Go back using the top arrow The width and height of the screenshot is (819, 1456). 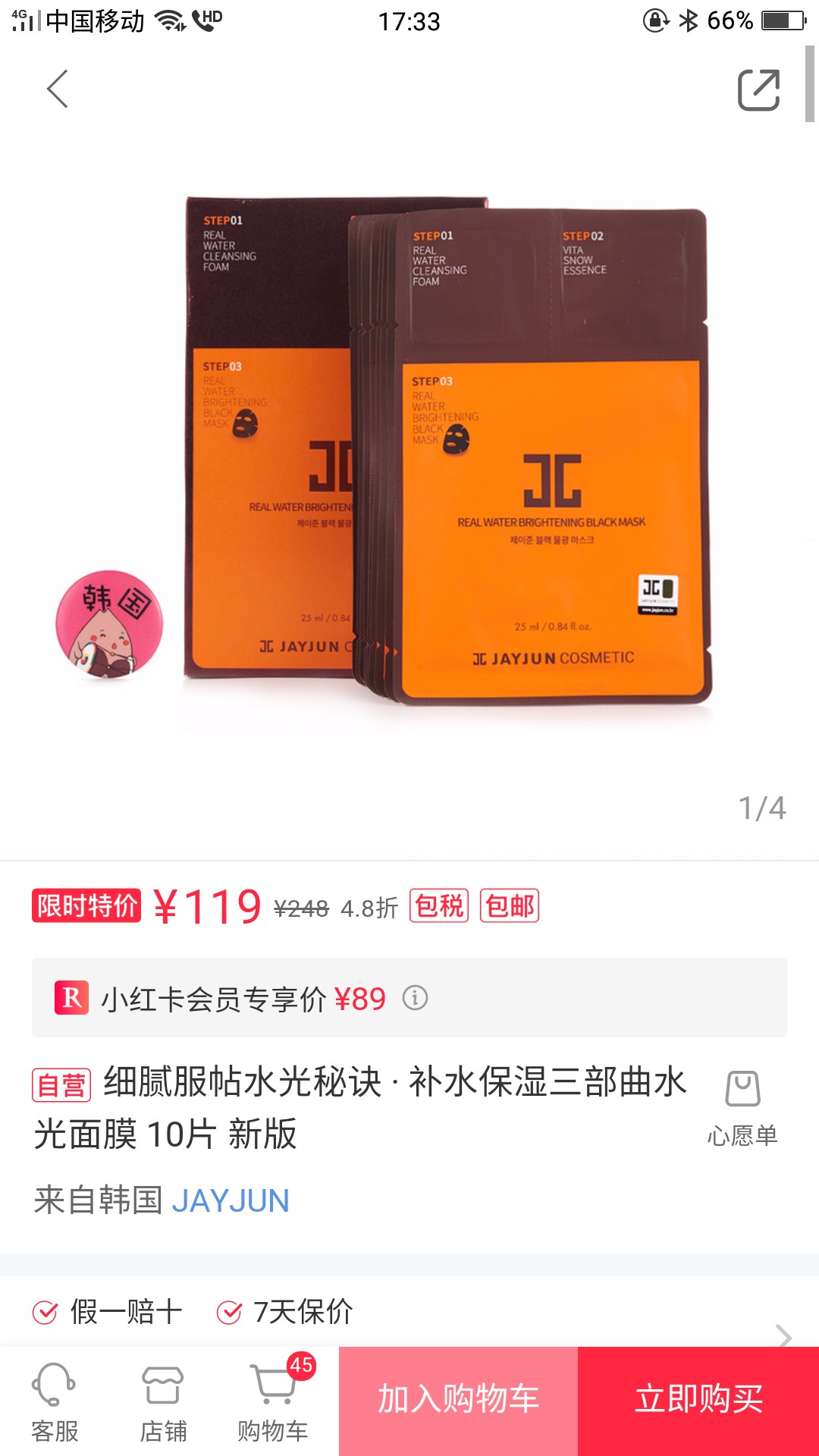coord(58,89)
